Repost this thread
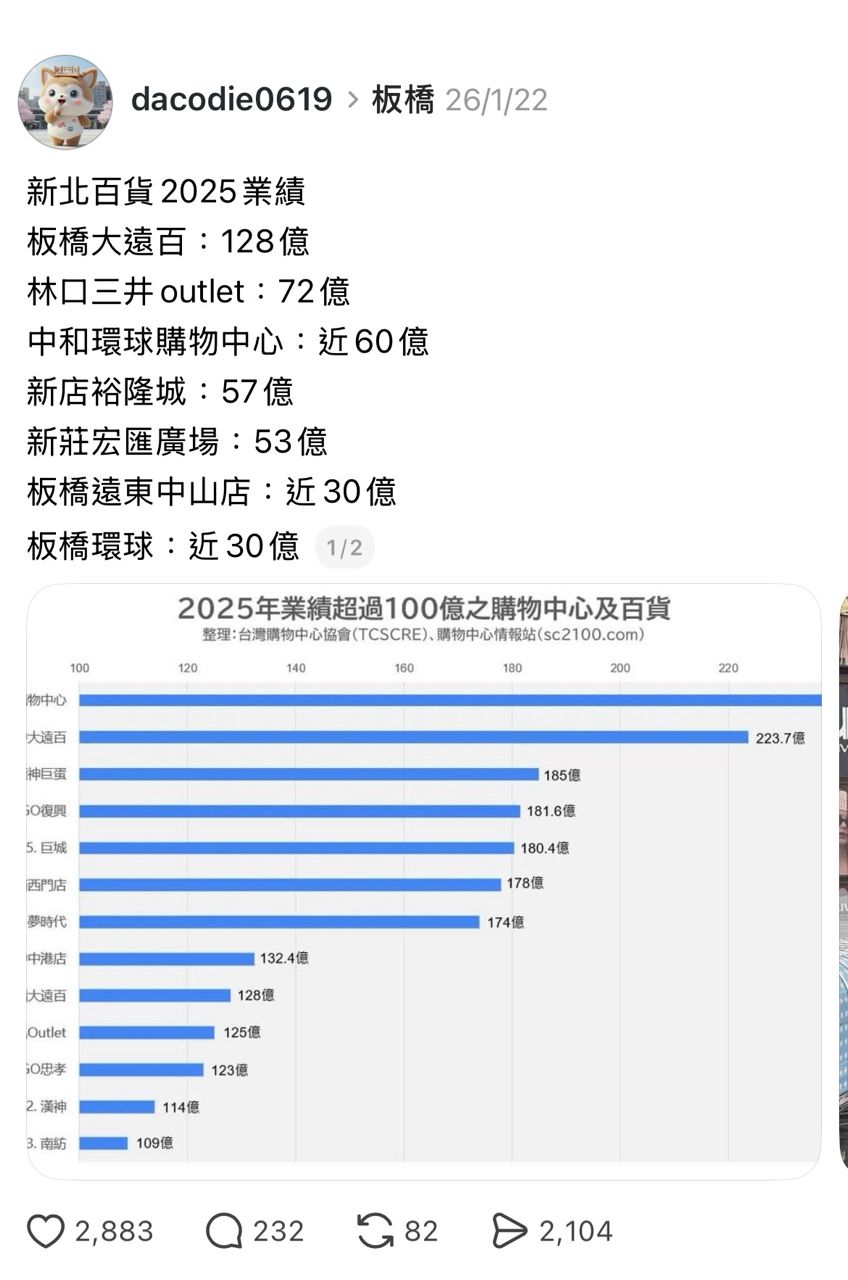Viewport: 848px width, 1280px height. (x=375, y=1231)
